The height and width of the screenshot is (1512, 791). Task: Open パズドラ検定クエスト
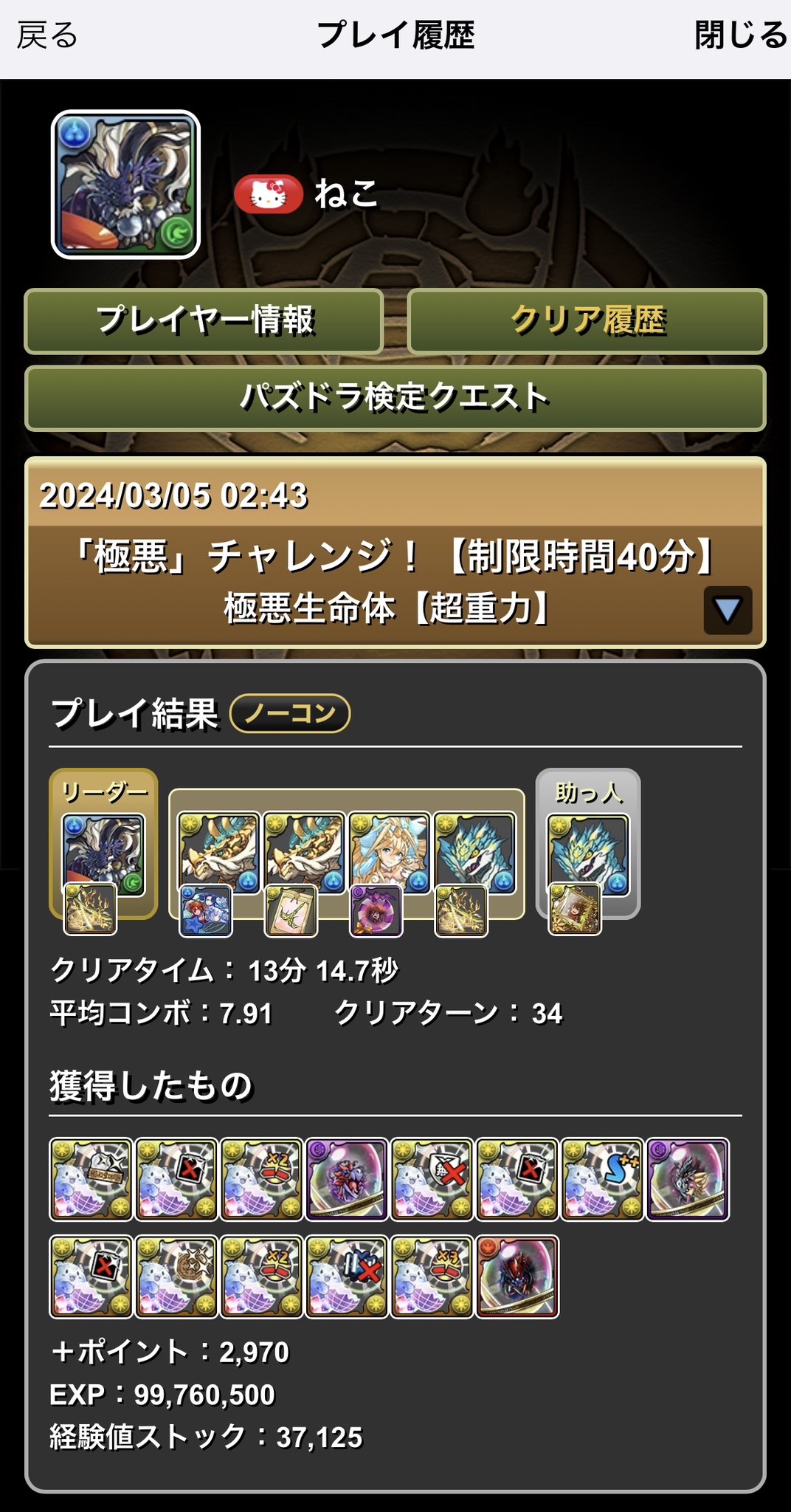pyautogui.click(x=395, y=398)
